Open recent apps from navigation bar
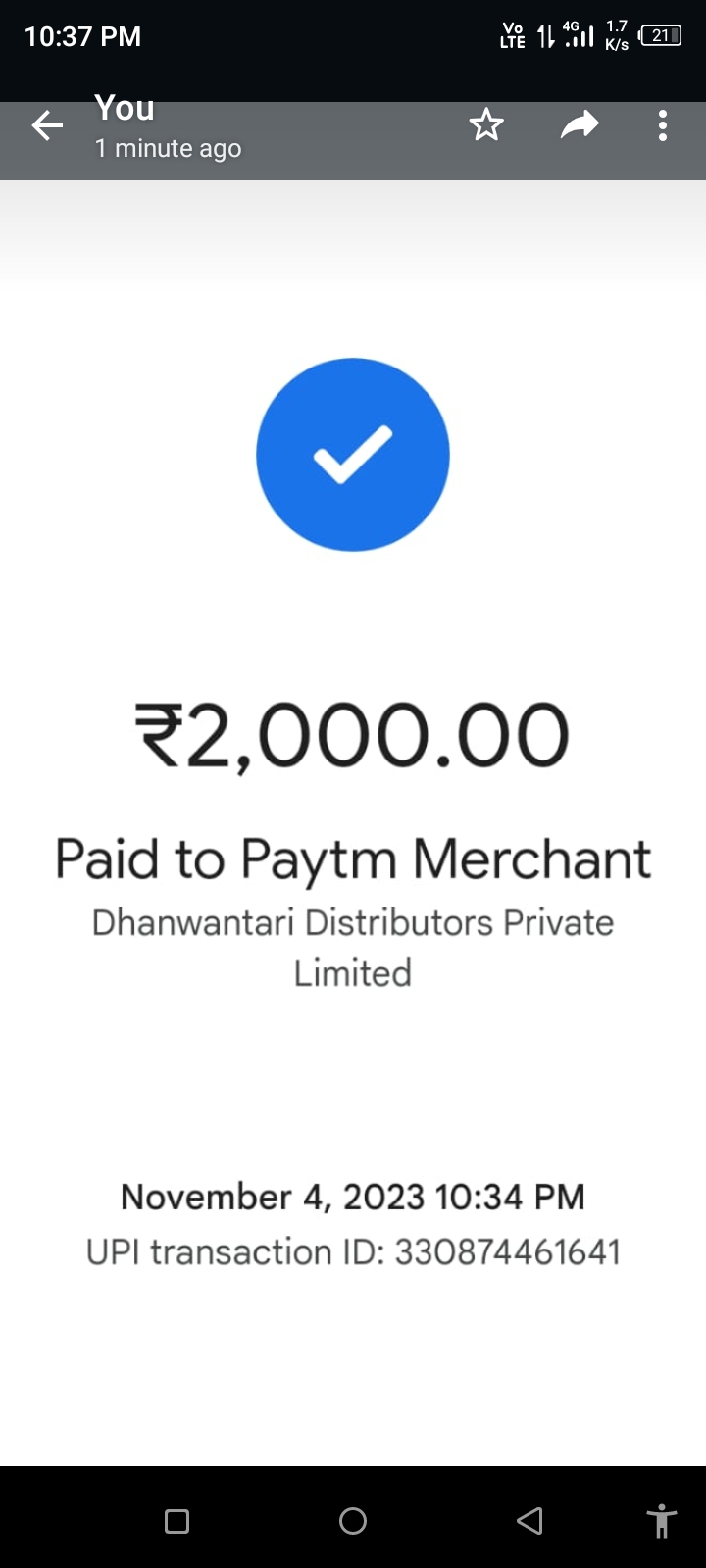Viewport: 706px width, 1568px height. [177, 1521]
